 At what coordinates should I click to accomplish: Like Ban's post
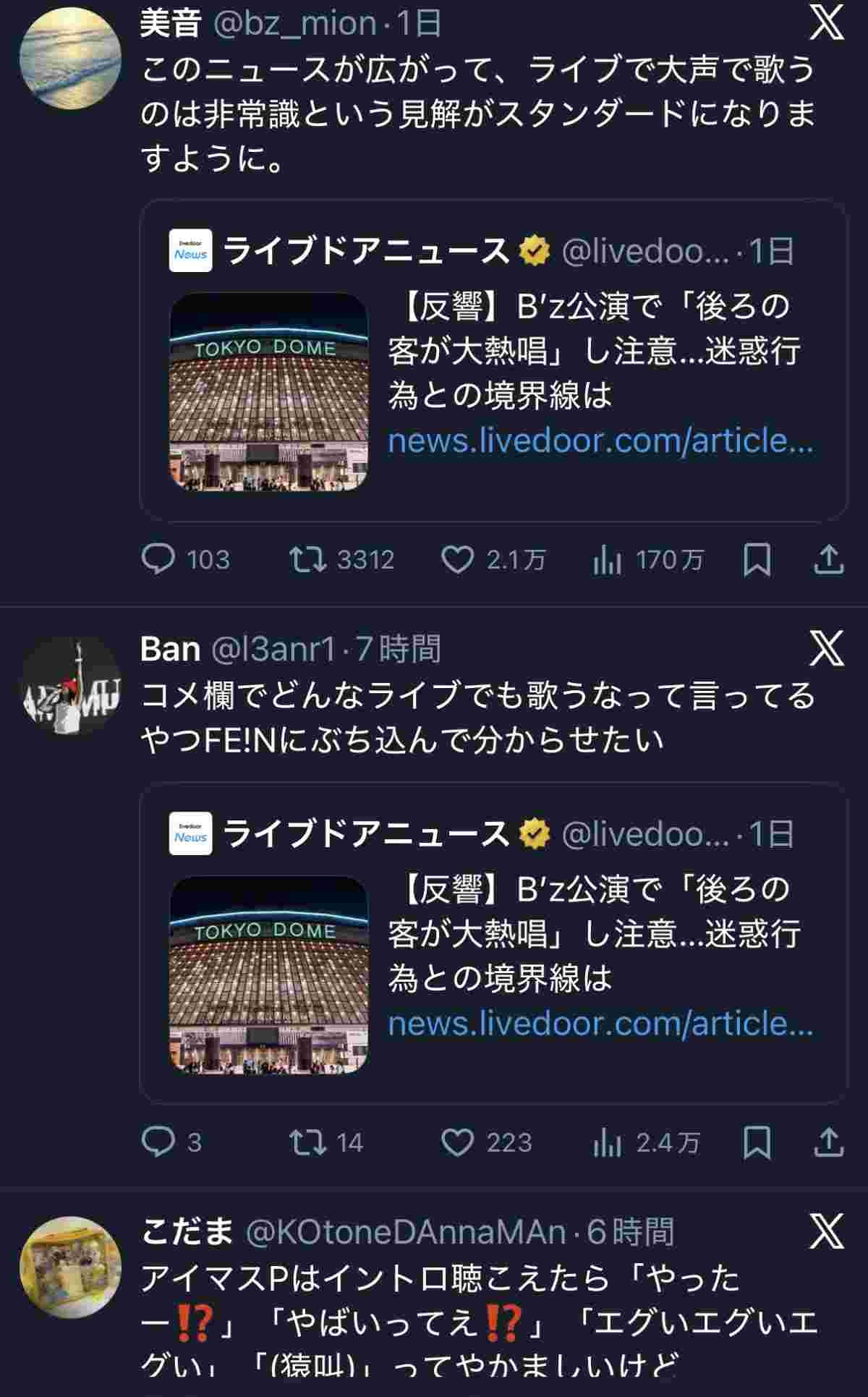tap(457, 1142)
